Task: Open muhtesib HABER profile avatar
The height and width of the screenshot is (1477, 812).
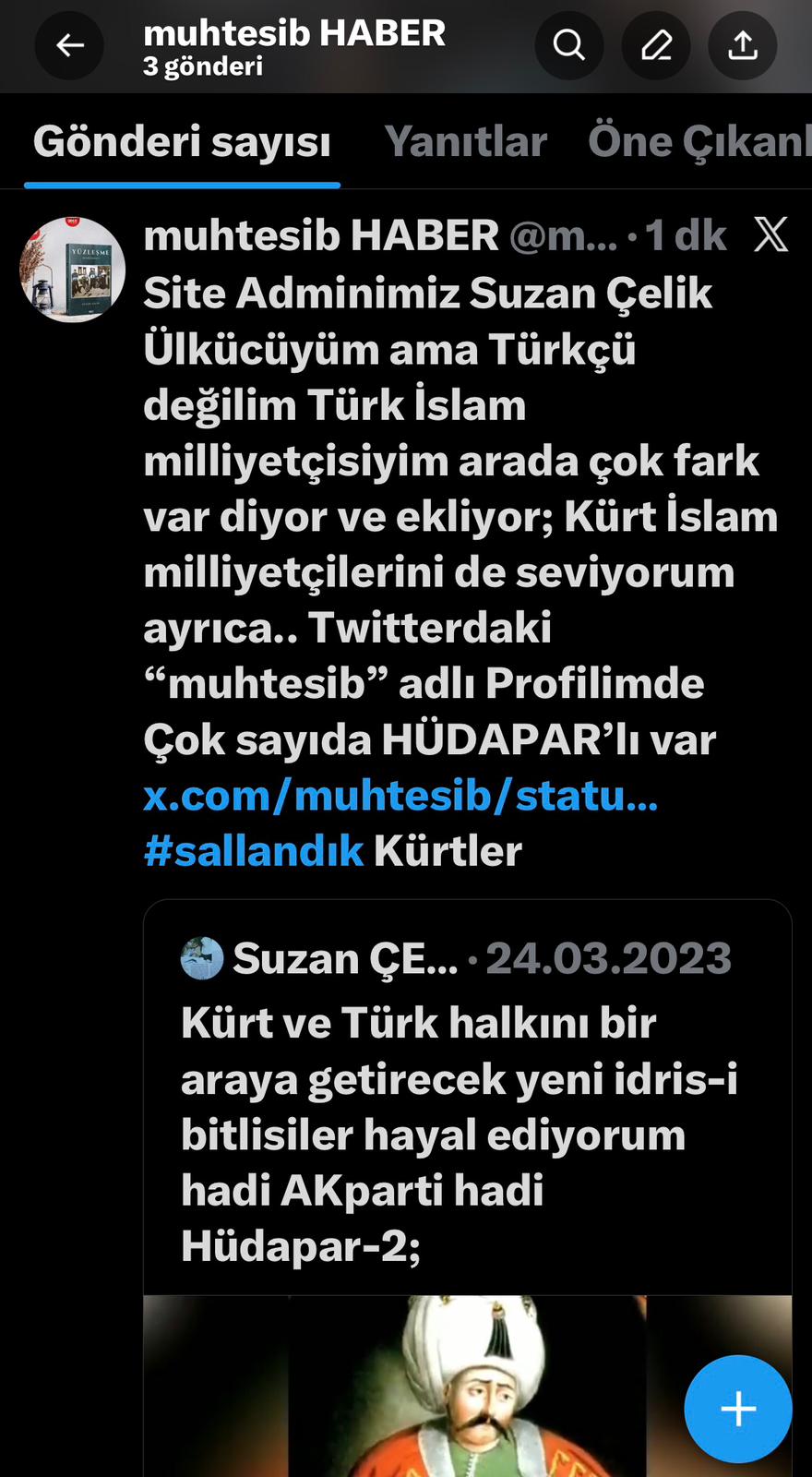Action: click(73, 270)
